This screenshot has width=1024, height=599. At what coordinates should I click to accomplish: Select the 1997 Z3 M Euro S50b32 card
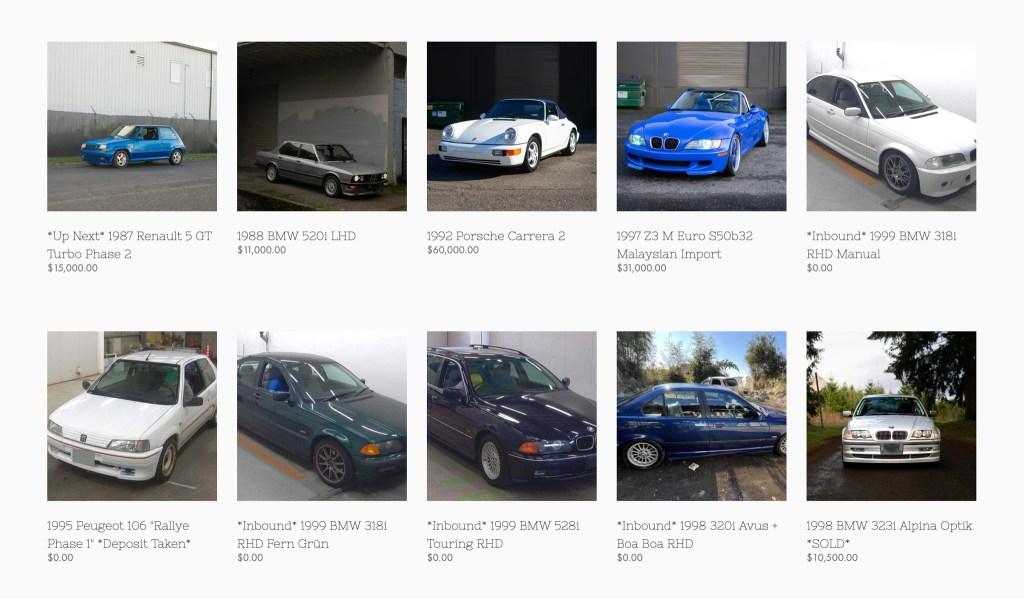coord(701,126)
